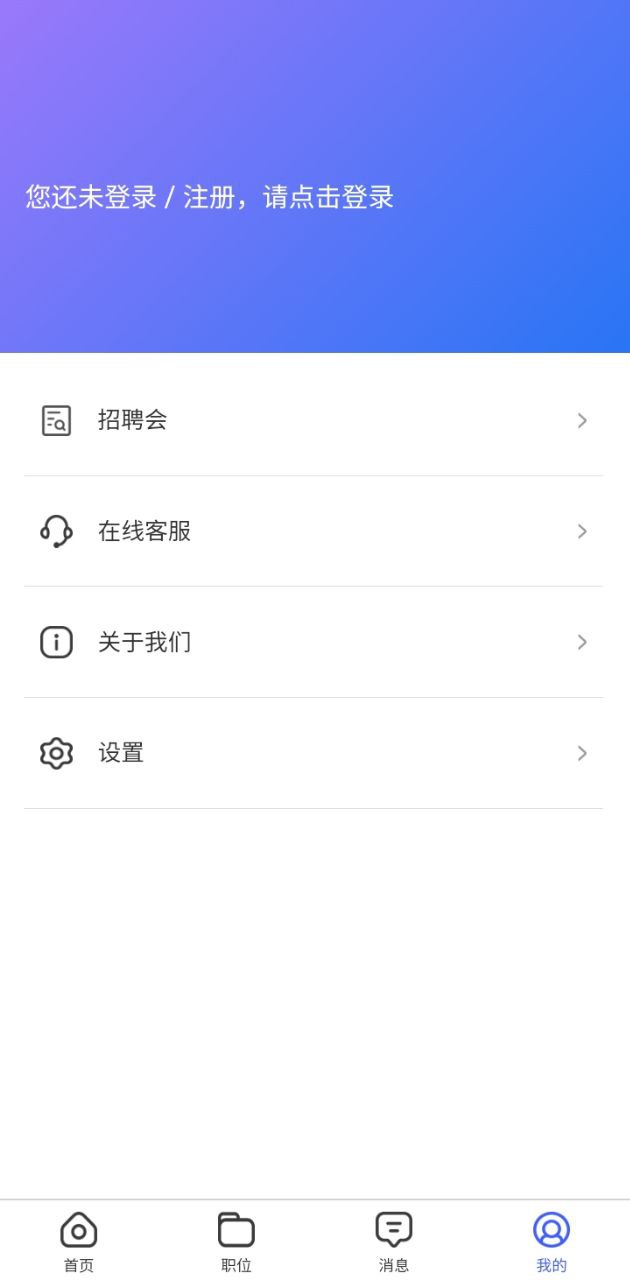Open 设置 settings
This screenshot has width=630, height=1280.
314,753
